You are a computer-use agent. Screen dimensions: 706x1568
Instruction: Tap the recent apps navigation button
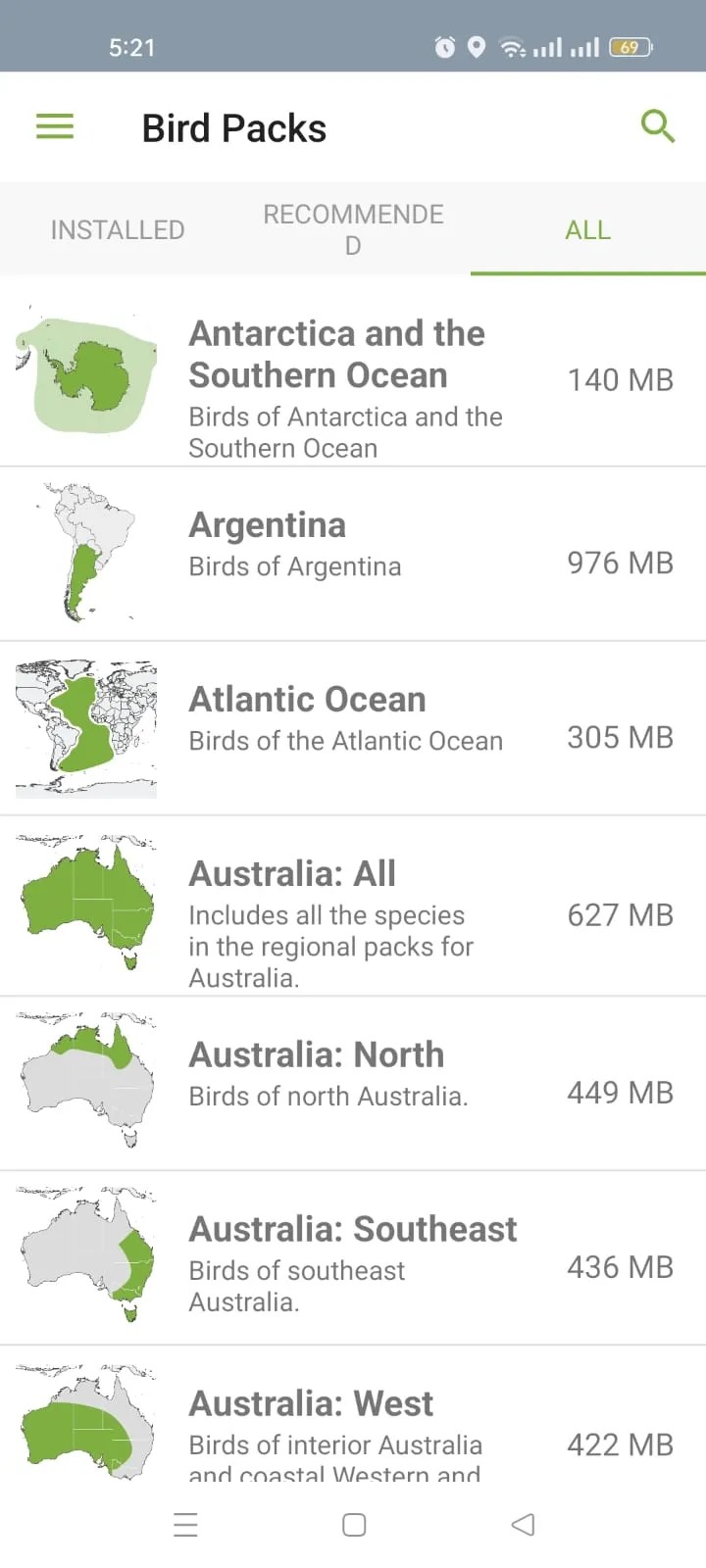coord(185,1525)
